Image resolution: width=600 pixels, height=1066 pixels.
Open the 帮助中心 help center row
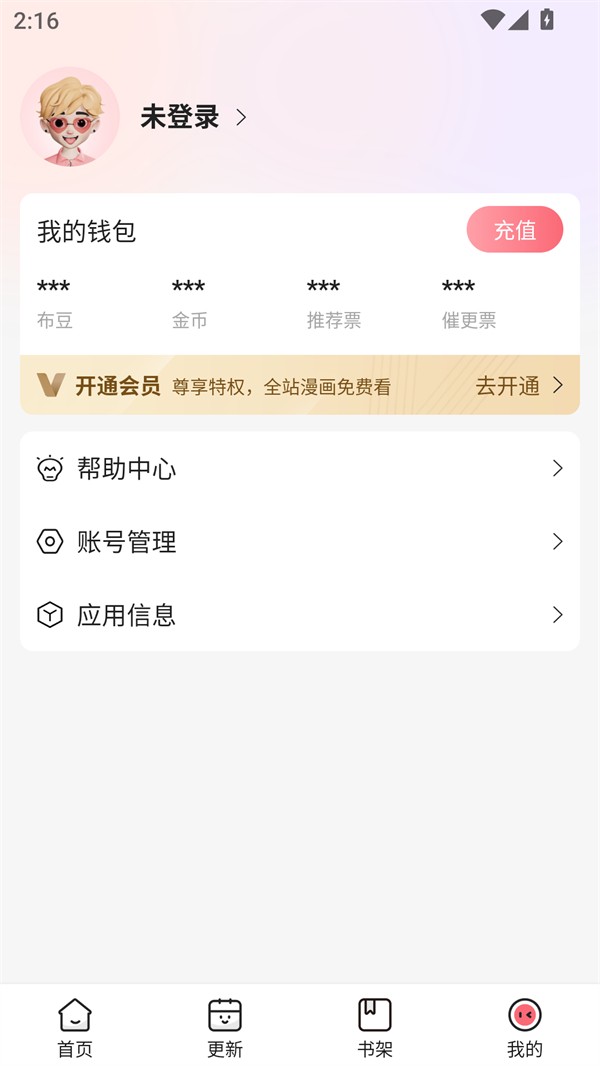[x=300, y=468]
